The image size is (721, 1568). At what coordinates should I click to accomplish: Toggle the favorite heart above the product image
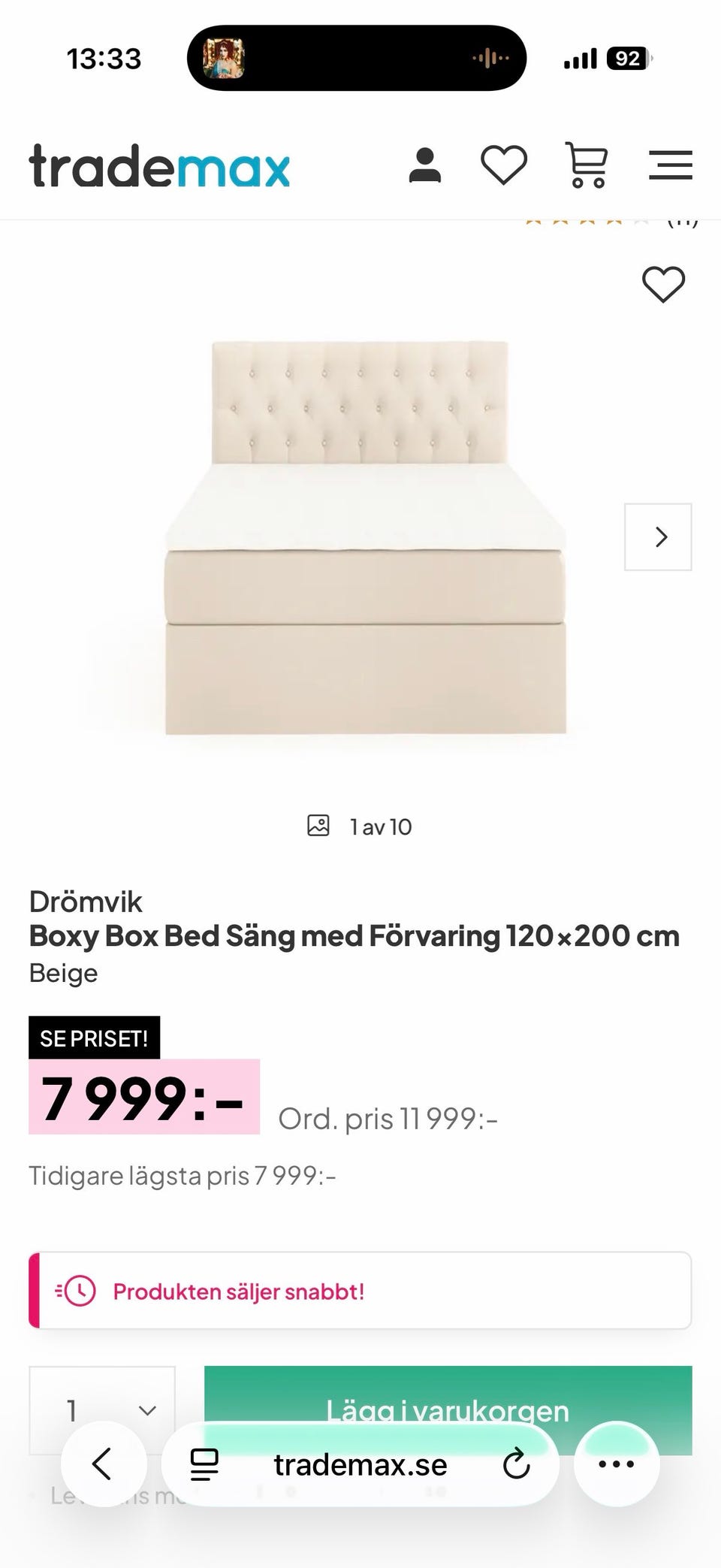(x=662, y=286)
